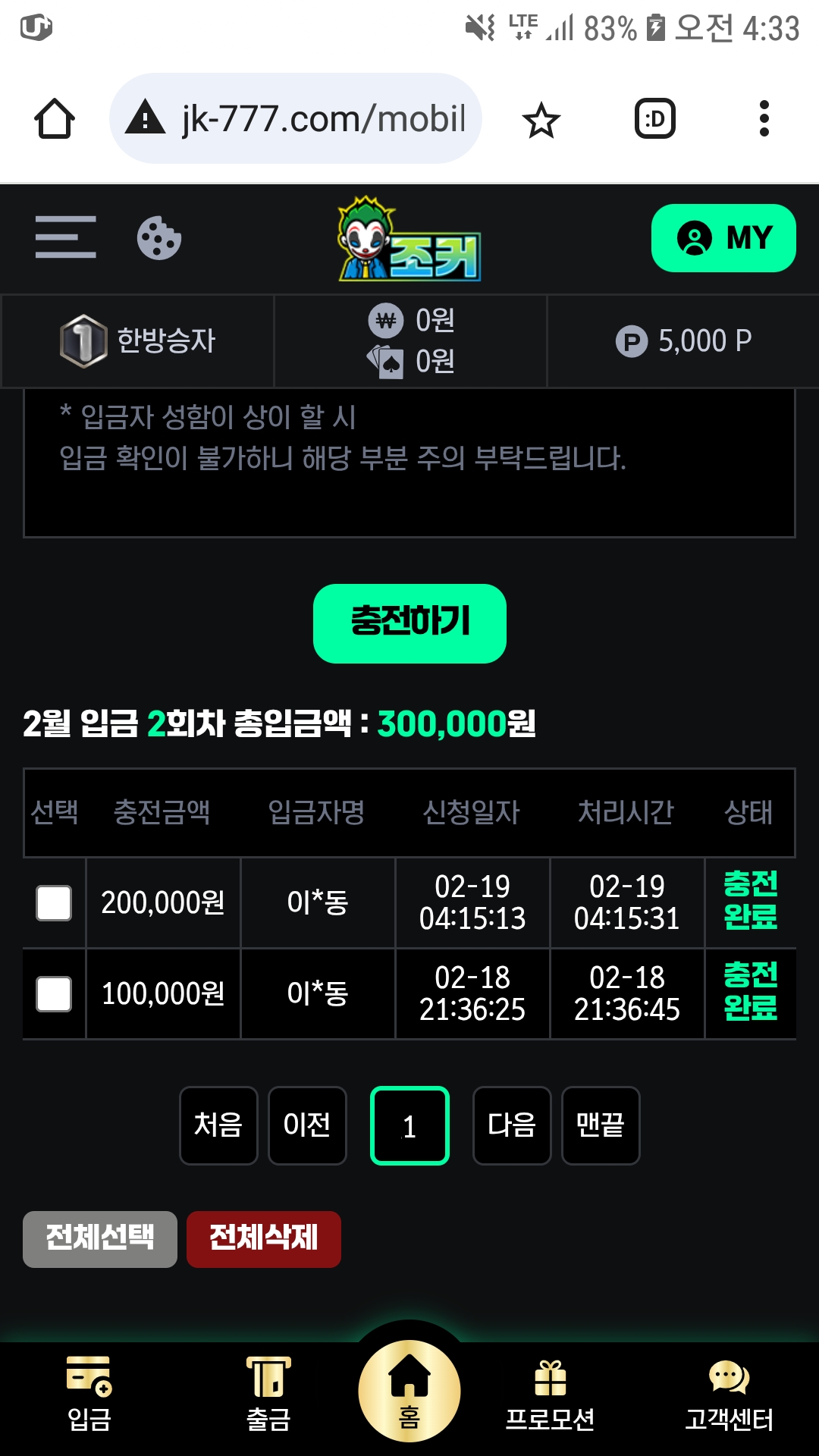Open the 고객센터 tab
This screenshot has height=1456, width=819.
[730, 1395]
